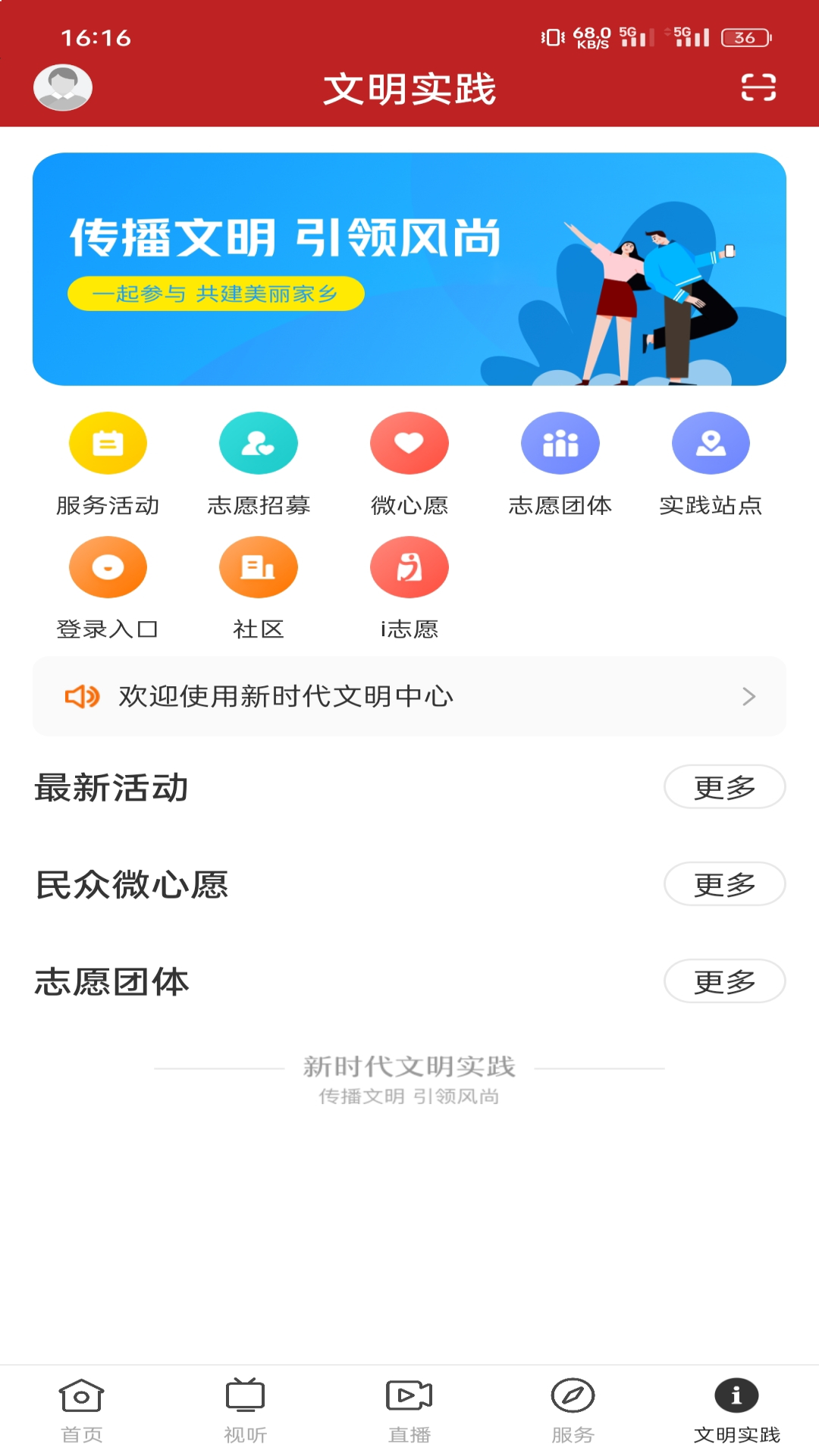Open the QR scan icon top right
Viewport: 819px width, 1456px height.
[760, 87]
